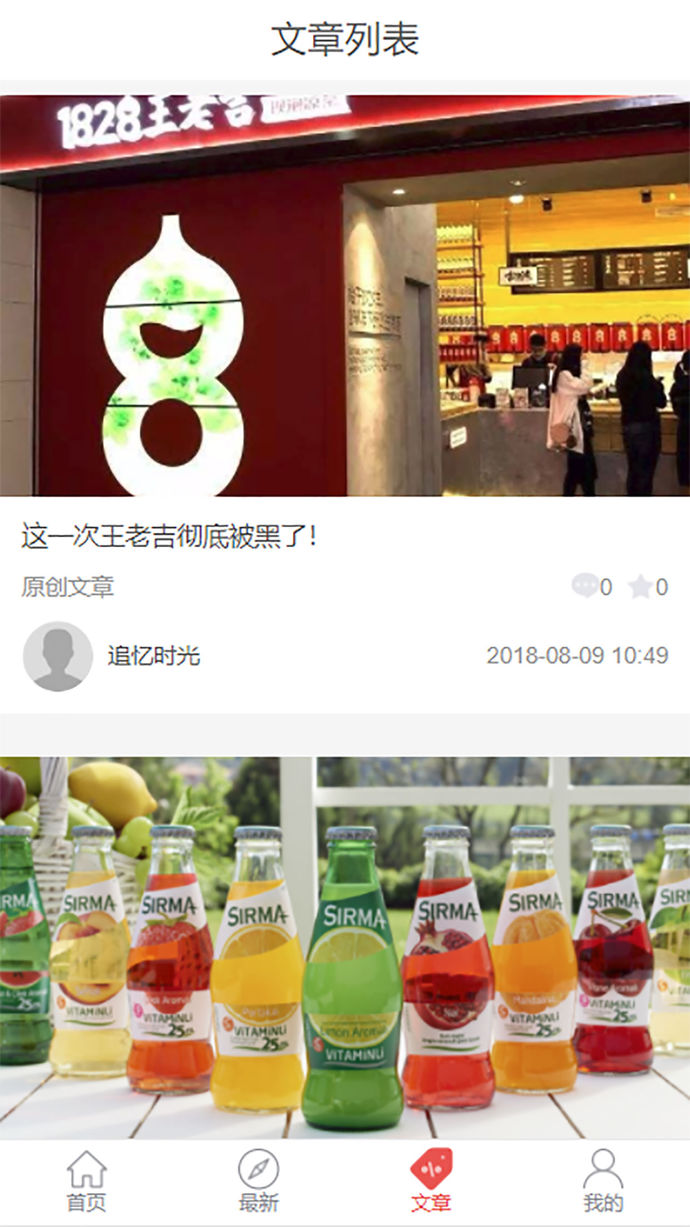Switch to the 最新 tab
Image resolution: width=690 pixels, height=1227 pixels.
coord(259,1182)
